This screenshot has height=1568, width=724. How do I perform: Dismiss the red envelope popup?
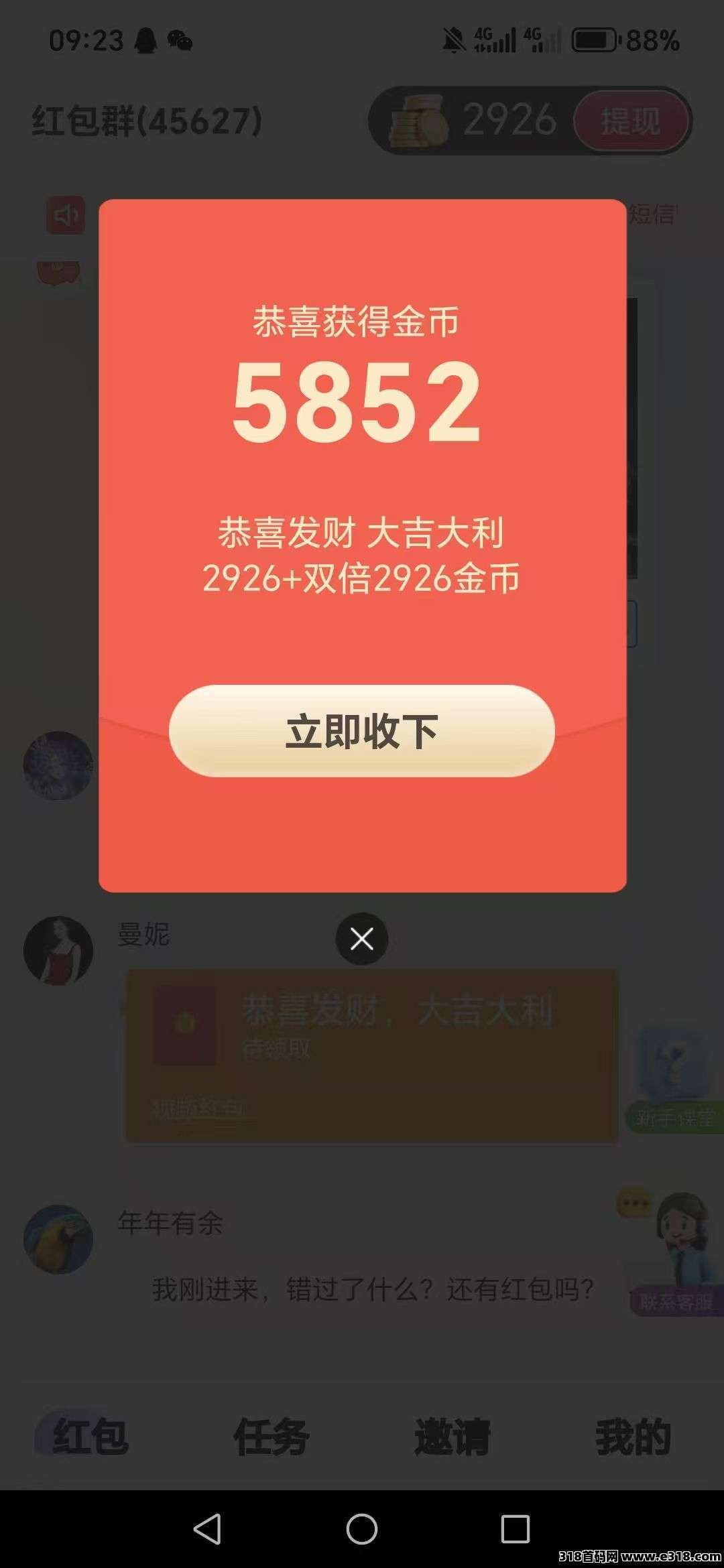(362, 939)
